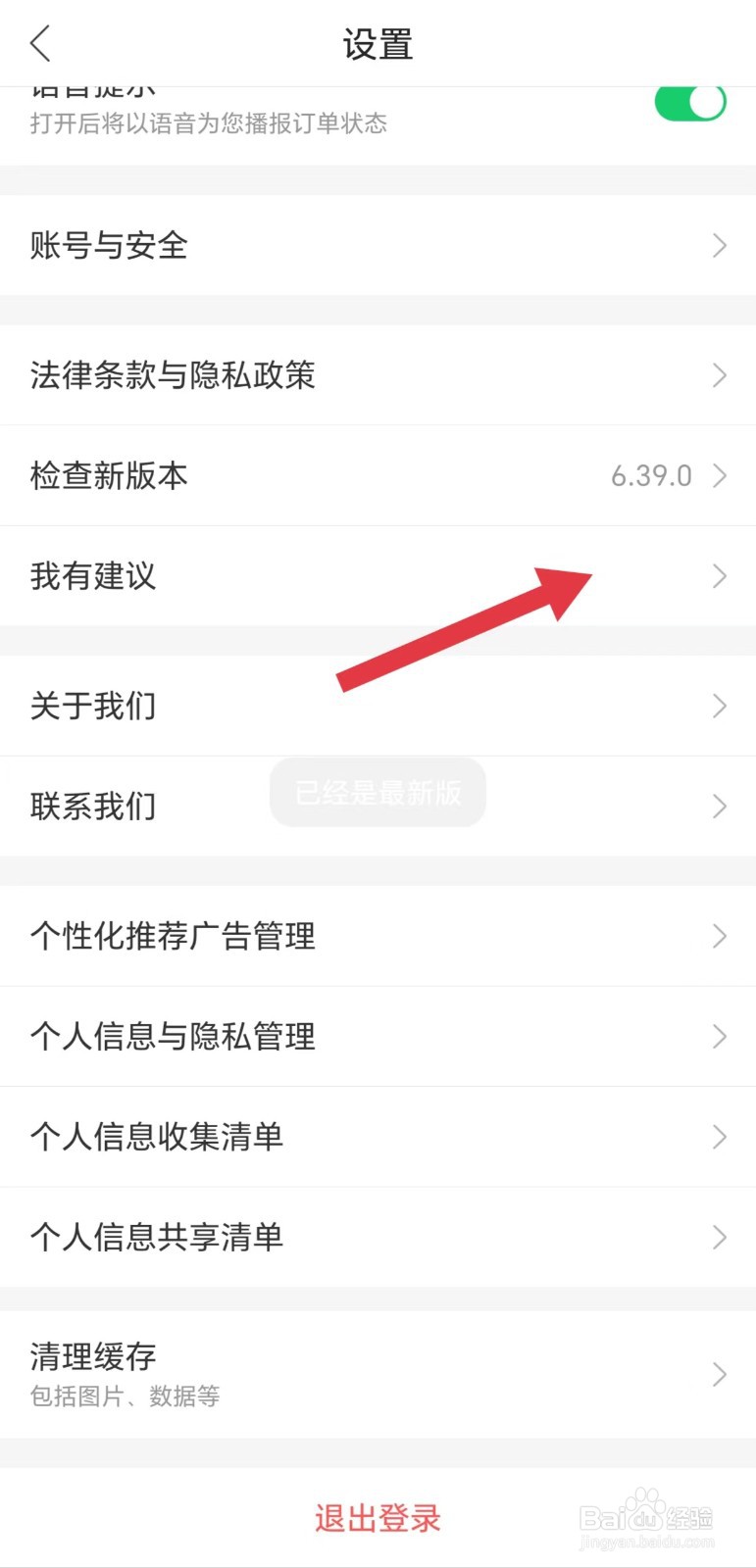Viewport: 756px width, 1568px height.
Task: Tap the 已经是最新版 toast message
Action: (x=378, y=792)
